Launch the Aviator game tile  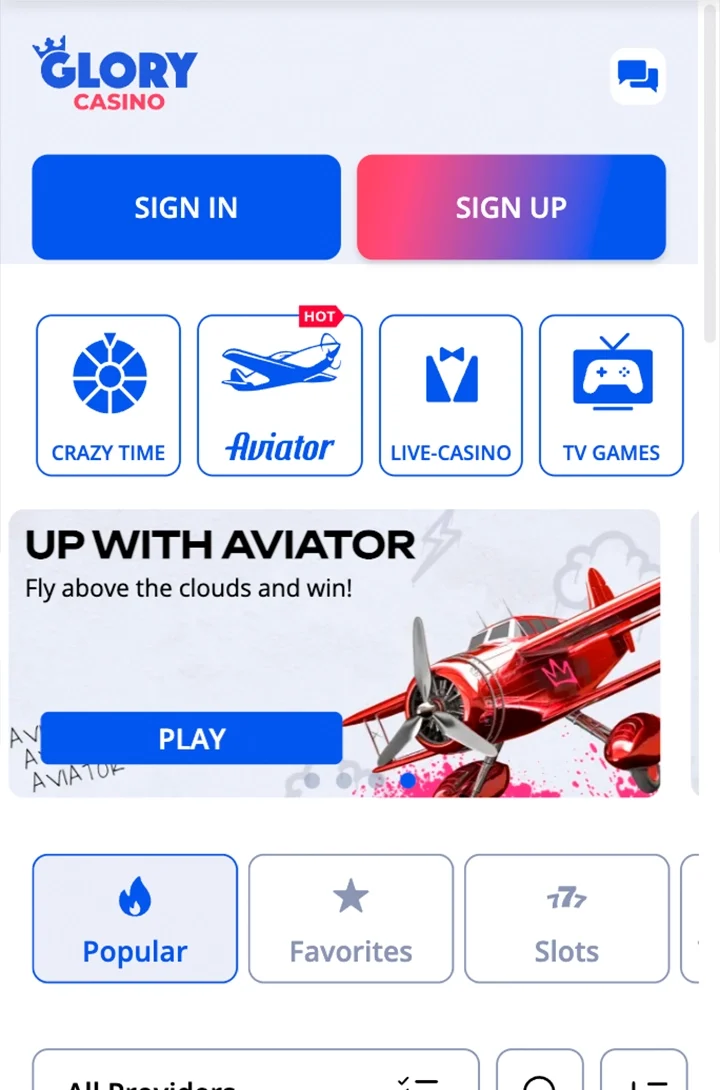point(280,395)
